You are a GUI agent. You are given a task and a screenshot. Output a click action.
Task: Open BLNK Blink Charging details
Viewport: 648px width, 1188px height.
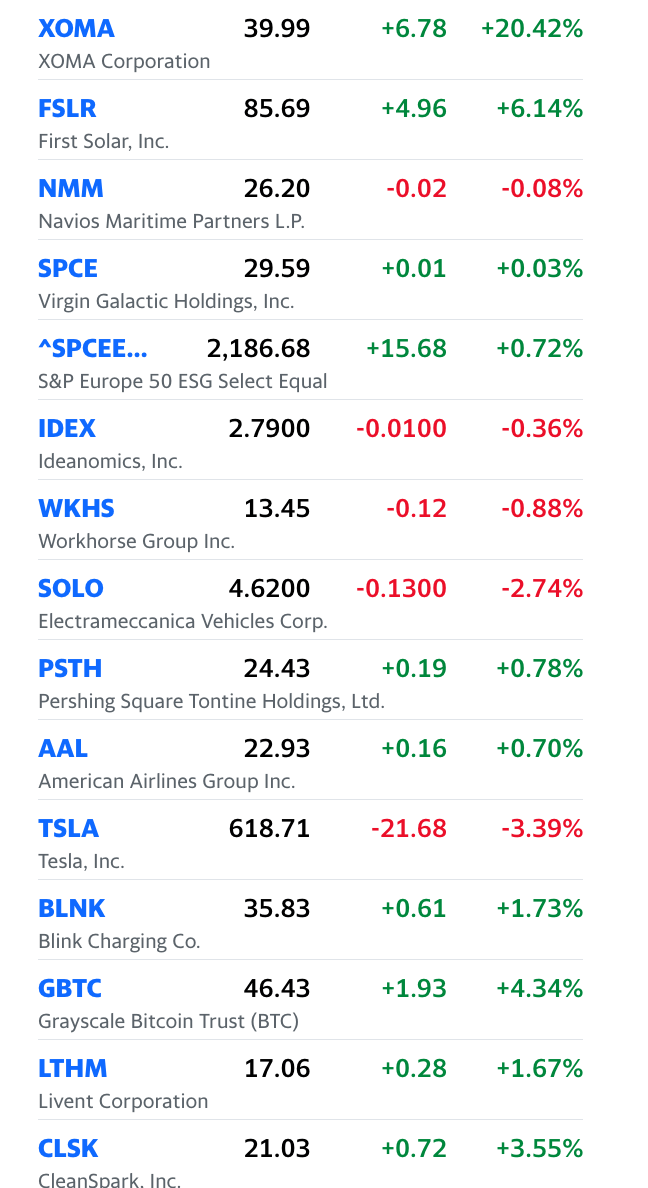pyautogui.click(x=71, y=909)
